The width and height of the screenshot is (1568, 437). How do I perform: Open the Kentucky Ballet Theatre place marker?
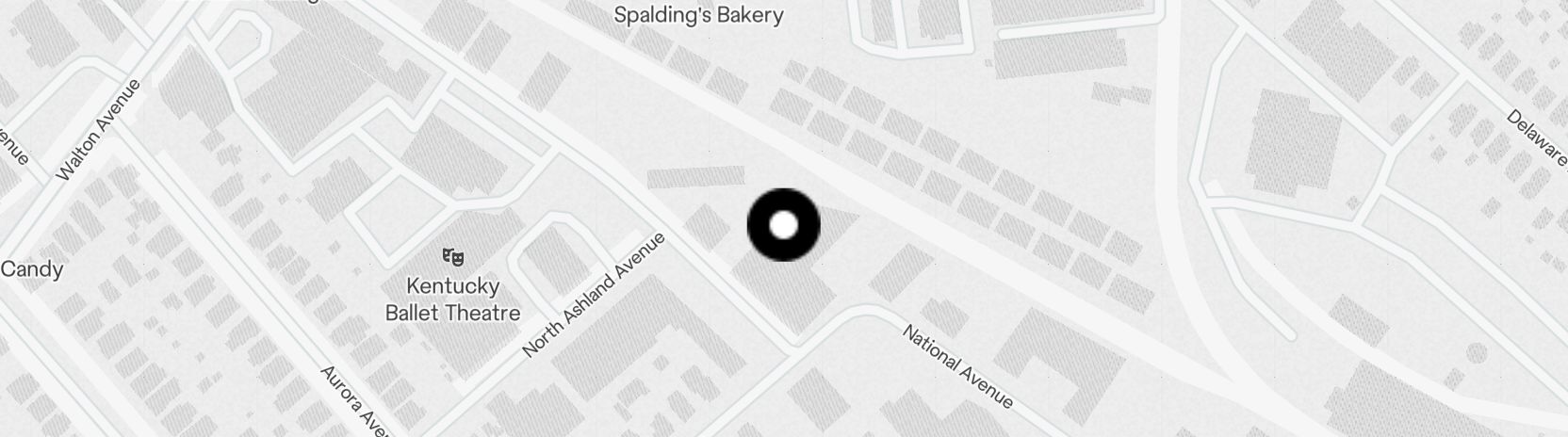click(453, 256)
